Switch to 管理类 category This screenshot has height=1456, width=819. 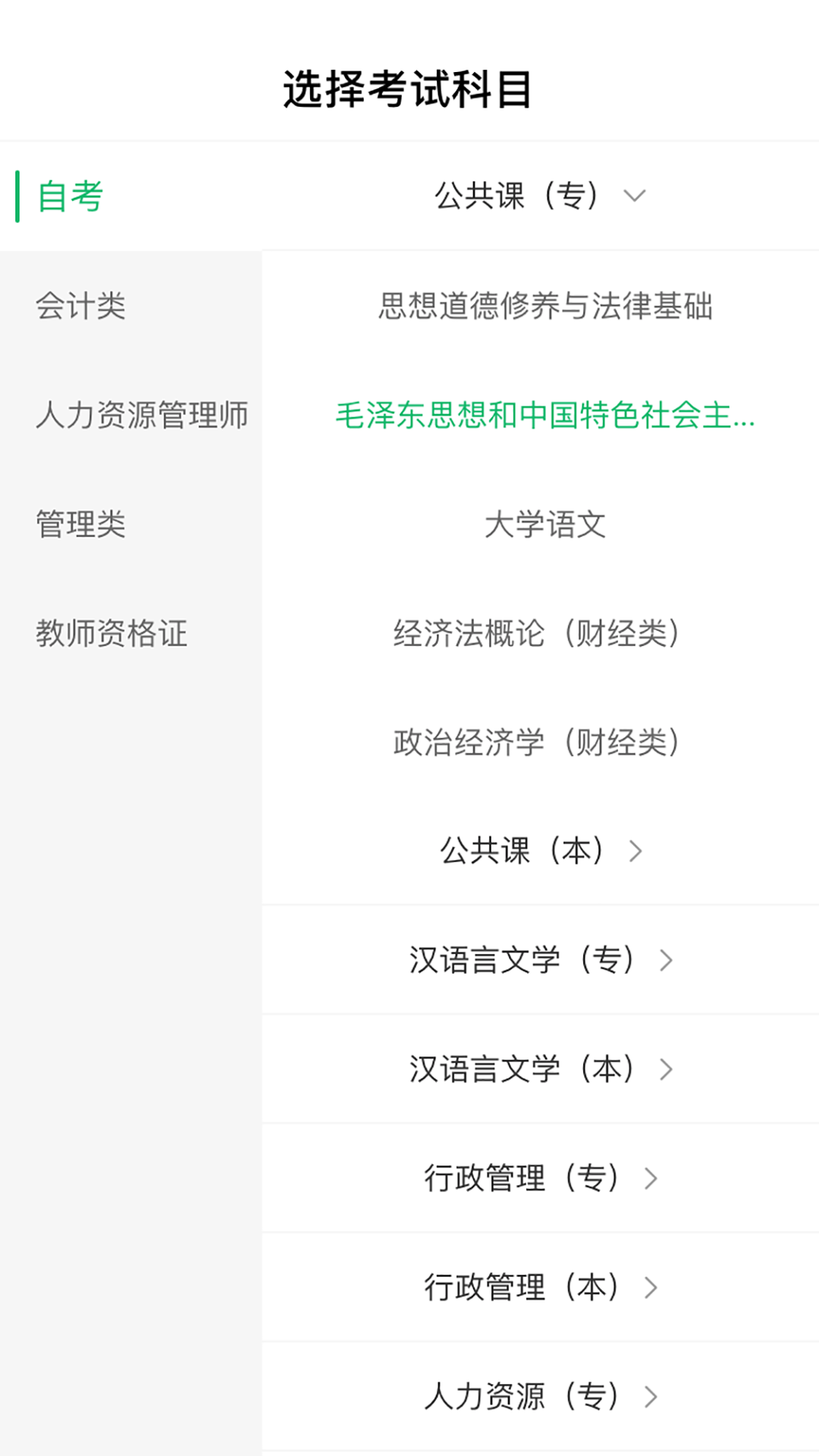coord(130,525)
